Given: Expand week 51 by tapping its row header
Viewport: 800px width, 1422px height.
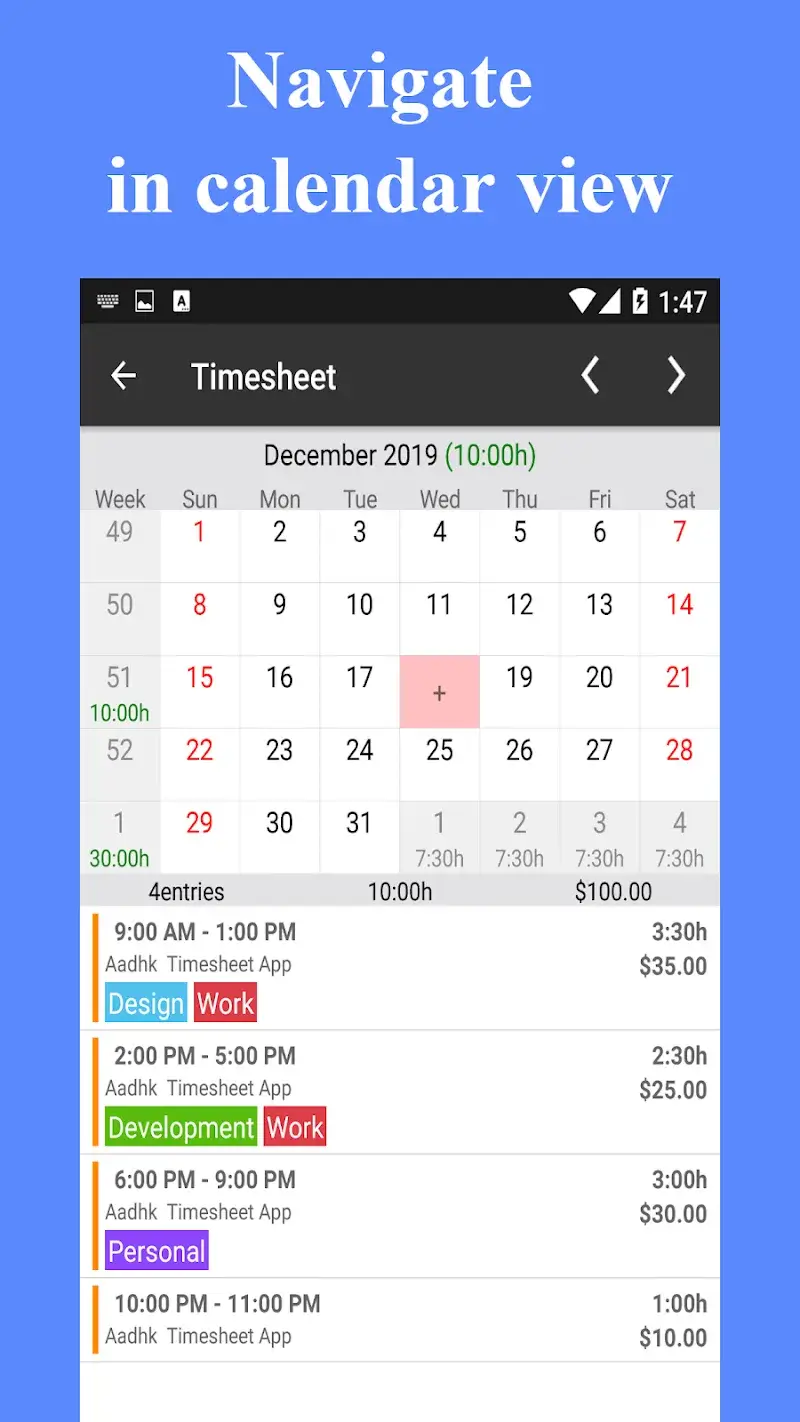Looking at the screenshot, I should pos(119,691).
